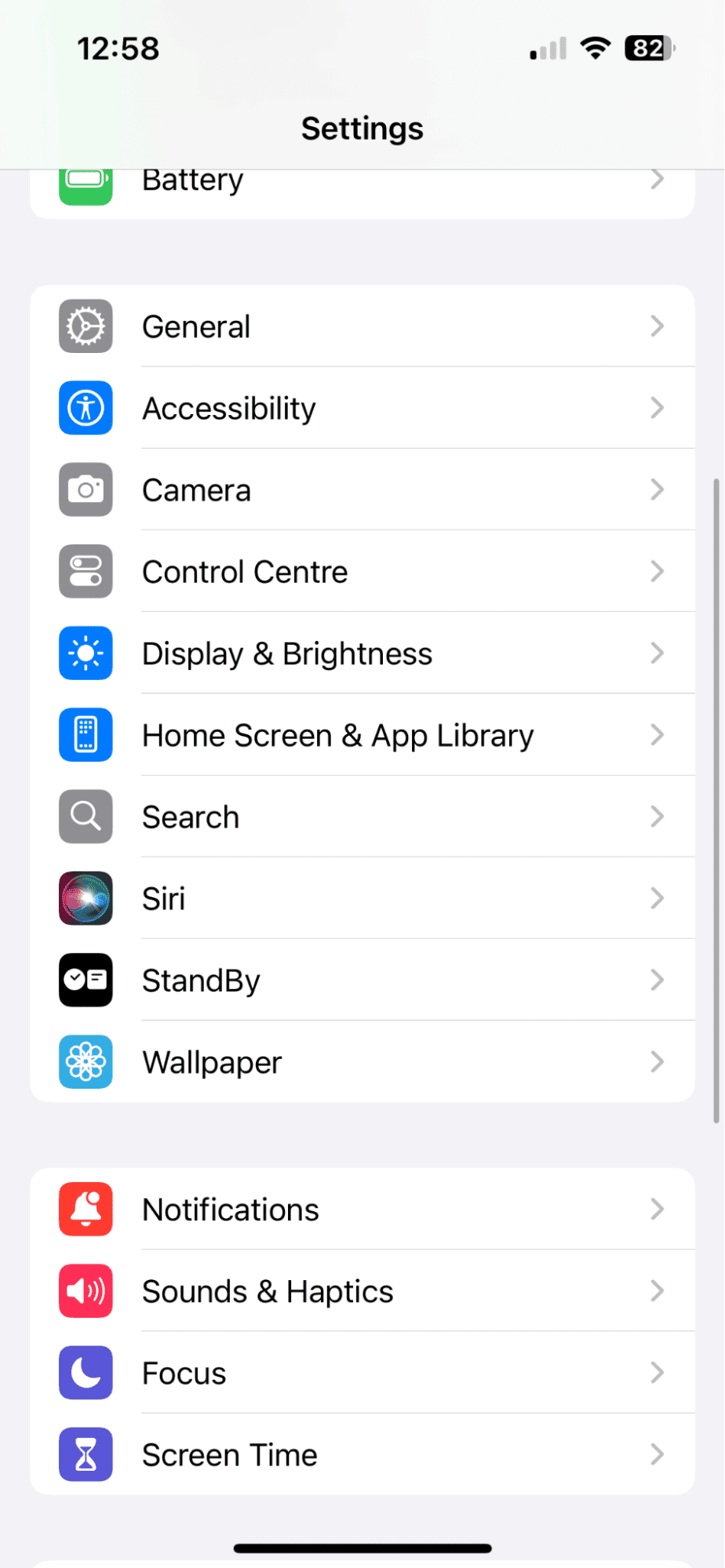Tap the Screen Time hourglass icon
The width and height of the screenshot is (725, 1568).
(x=86, y=1454)
